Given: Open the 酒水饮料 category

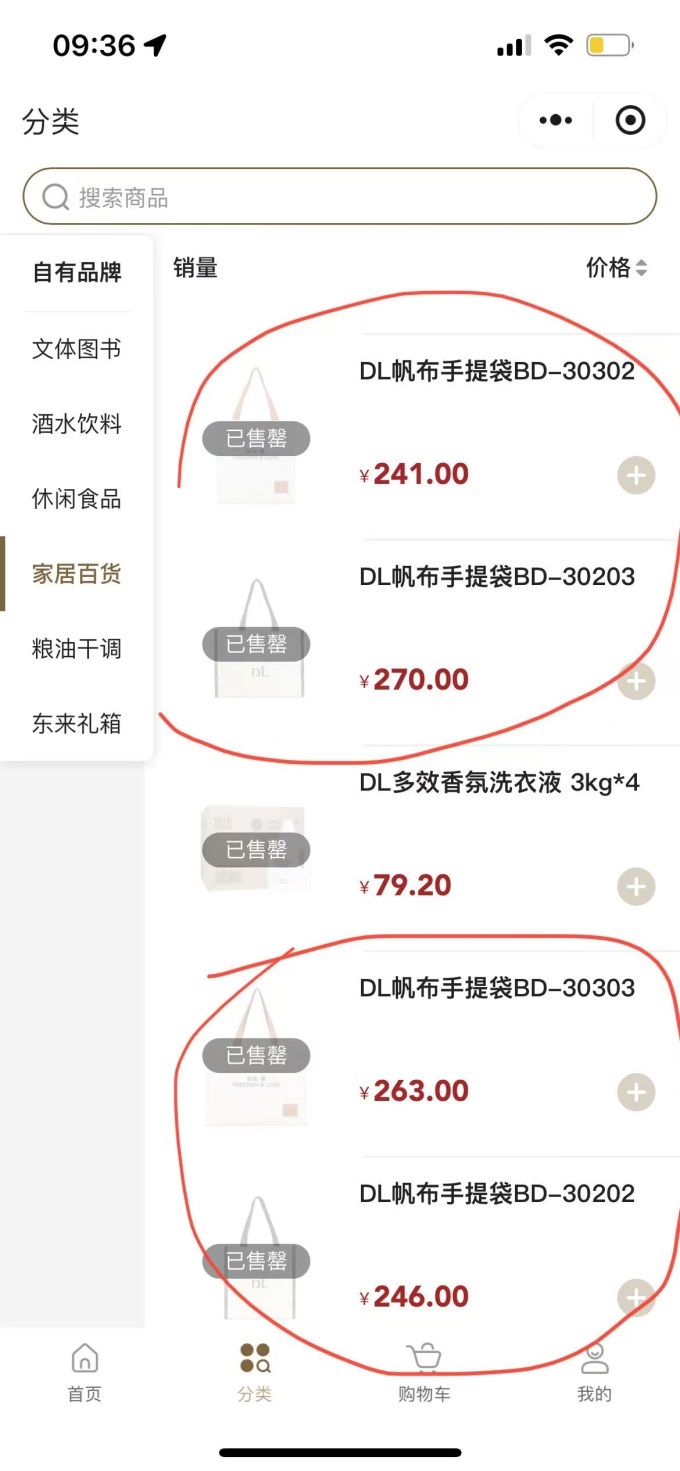Looking at the screenshot, I should pos(77,424).
